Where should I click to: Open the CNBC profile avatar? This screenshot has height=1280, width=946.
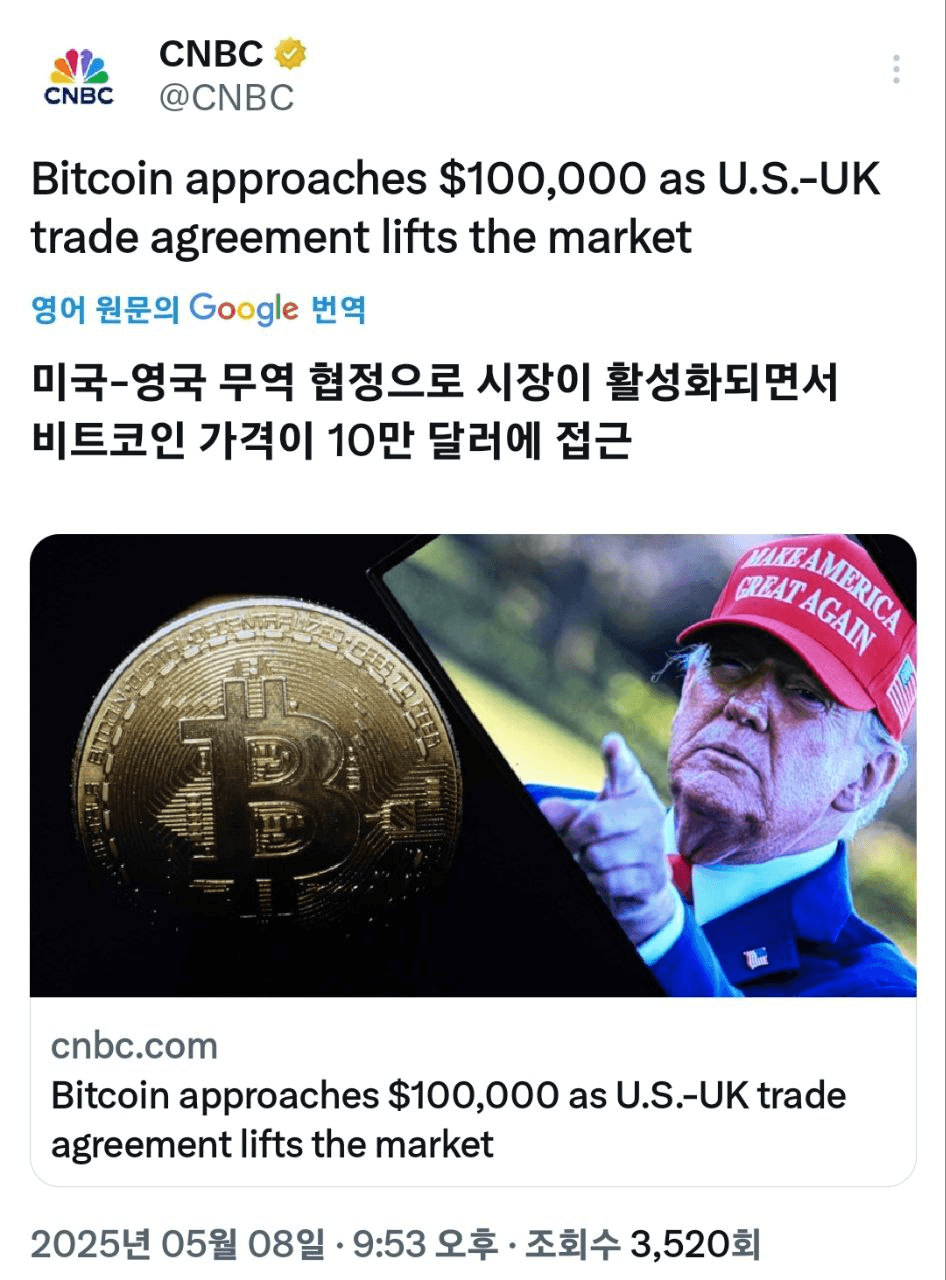(x=80, y=76)
